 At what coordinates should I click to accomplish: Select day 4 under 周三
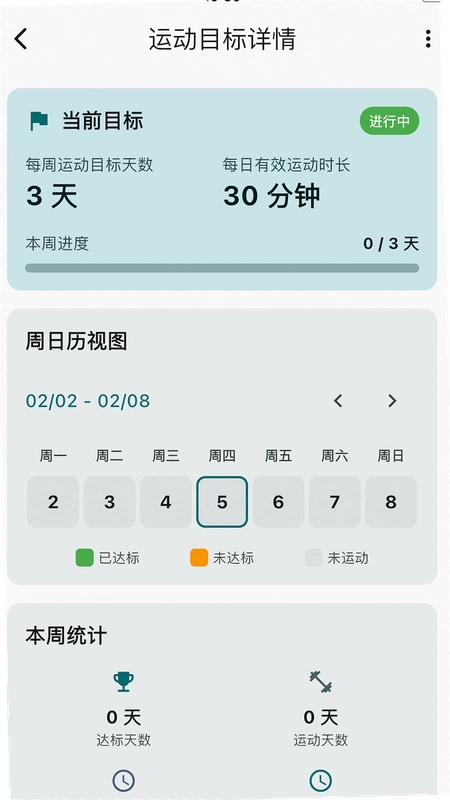166,502
